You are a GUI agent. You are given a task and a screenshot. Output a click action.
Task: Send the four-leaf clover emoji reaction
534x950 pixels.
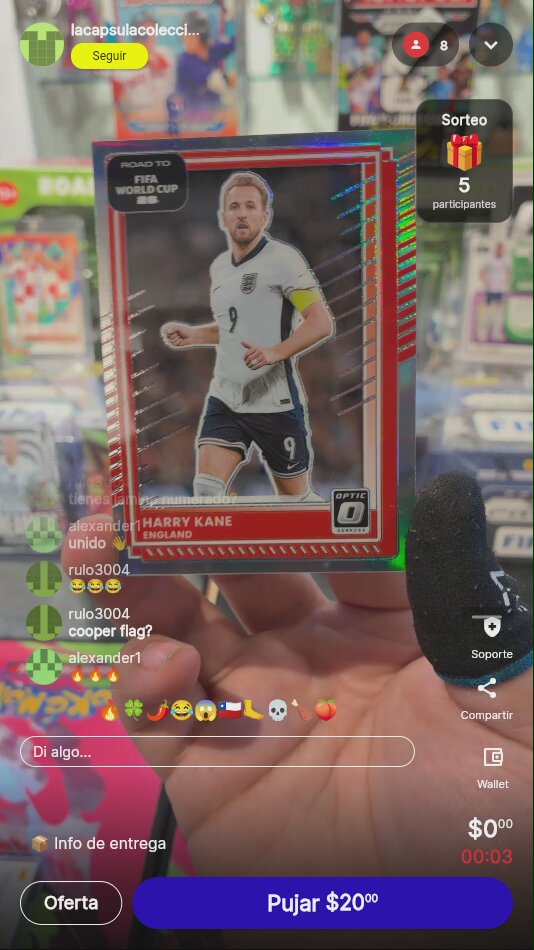pyautogui.click(x=133, y=710)
